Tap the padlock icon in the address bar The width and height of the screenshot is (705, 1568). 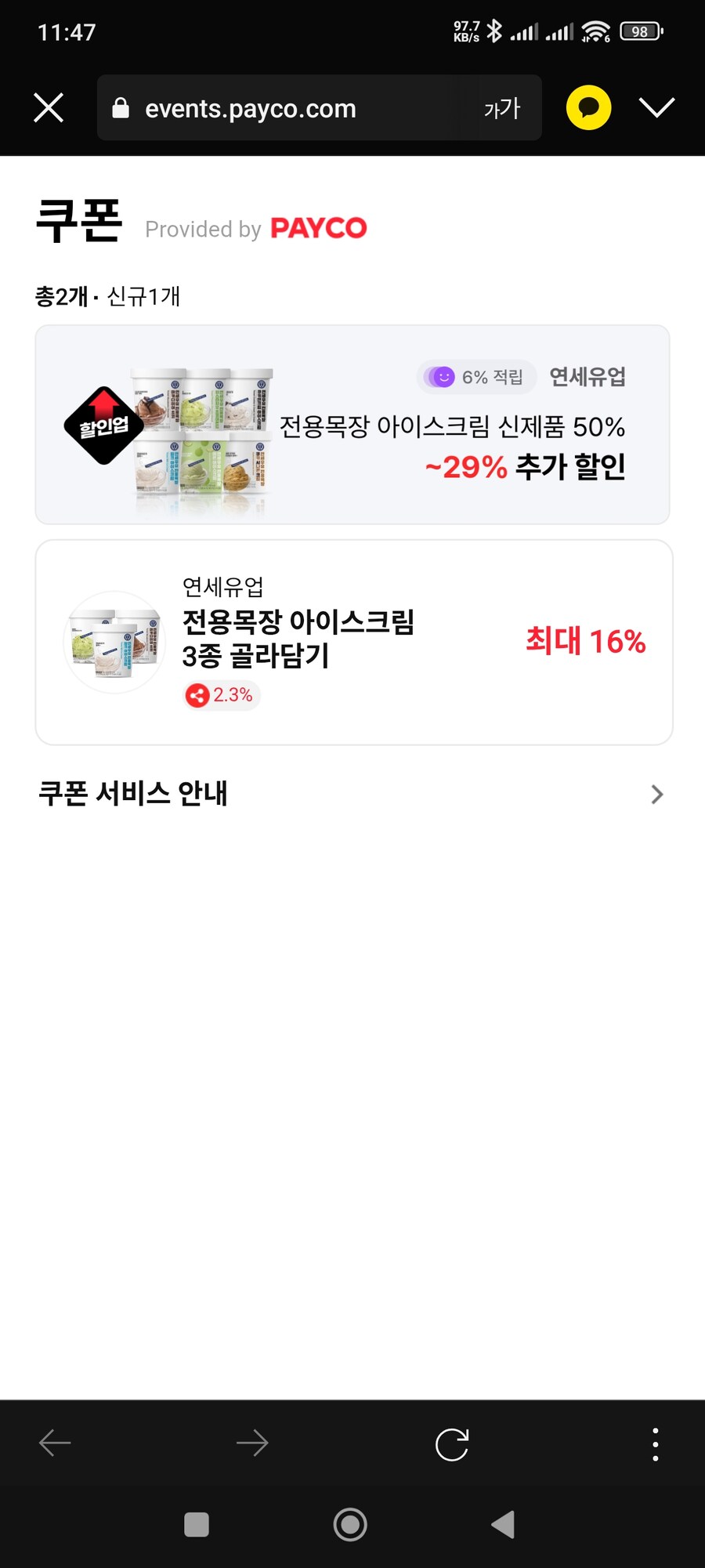pos(121,107)
